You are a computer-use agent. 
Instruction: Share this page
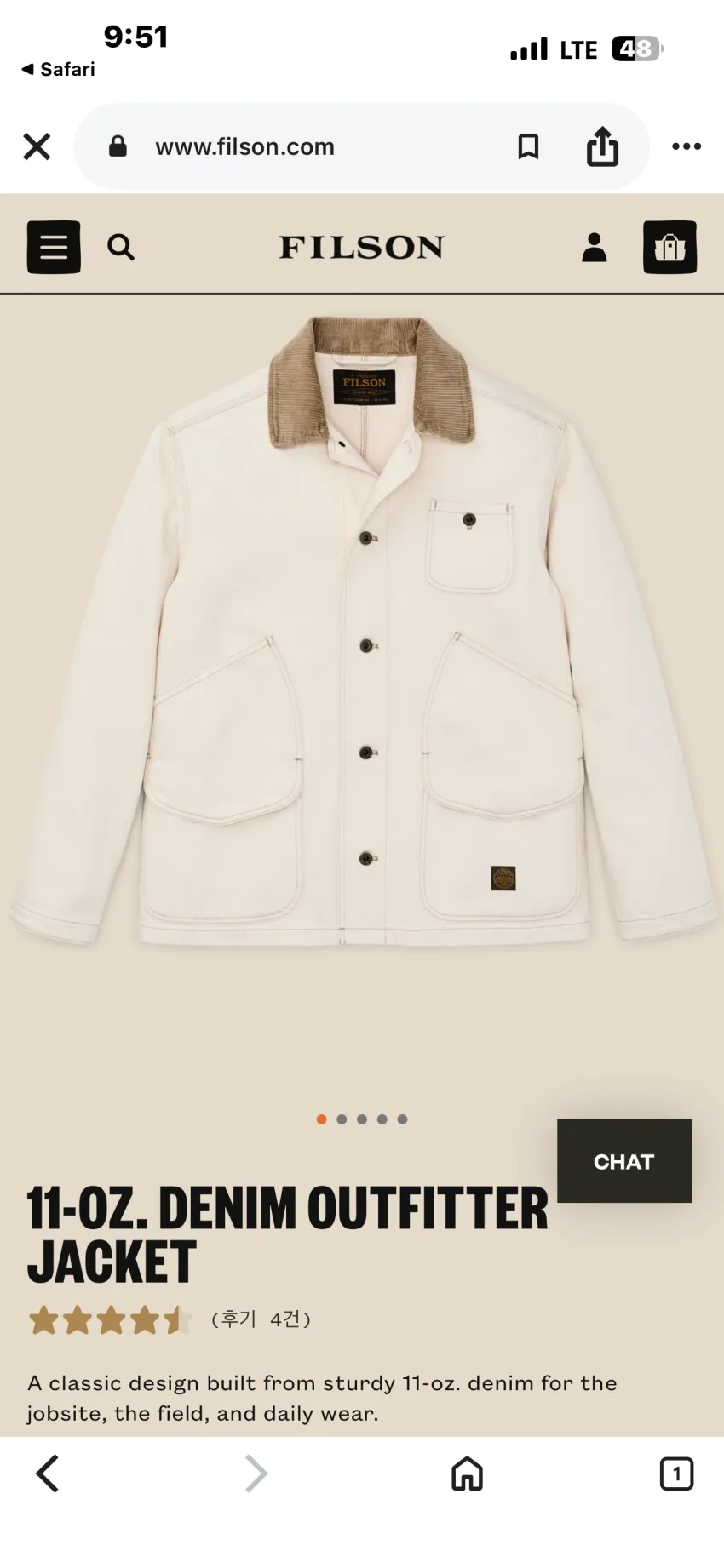(x=602, y=146)
